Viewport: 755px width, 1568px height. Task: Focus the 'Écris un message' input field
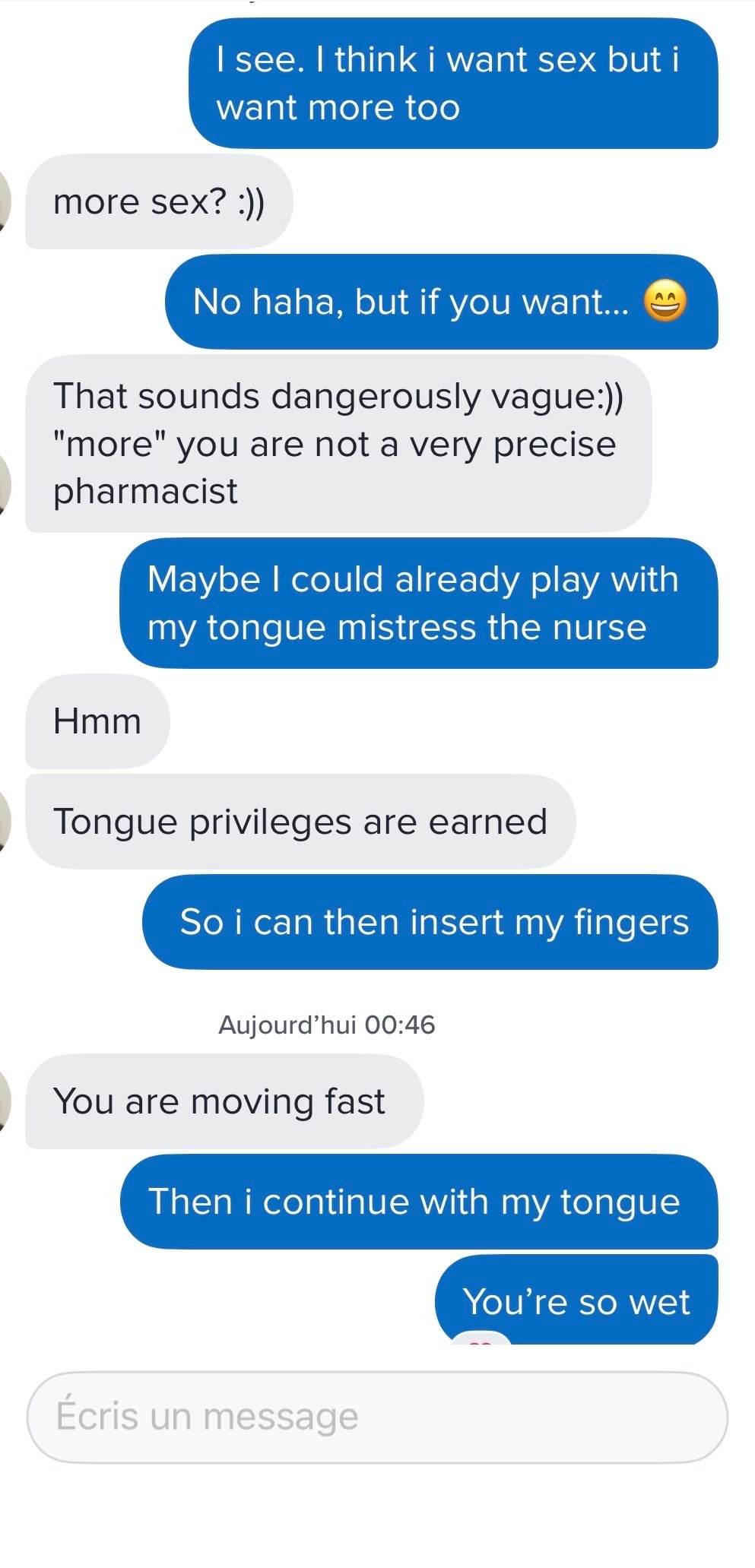click(376, 1417)
